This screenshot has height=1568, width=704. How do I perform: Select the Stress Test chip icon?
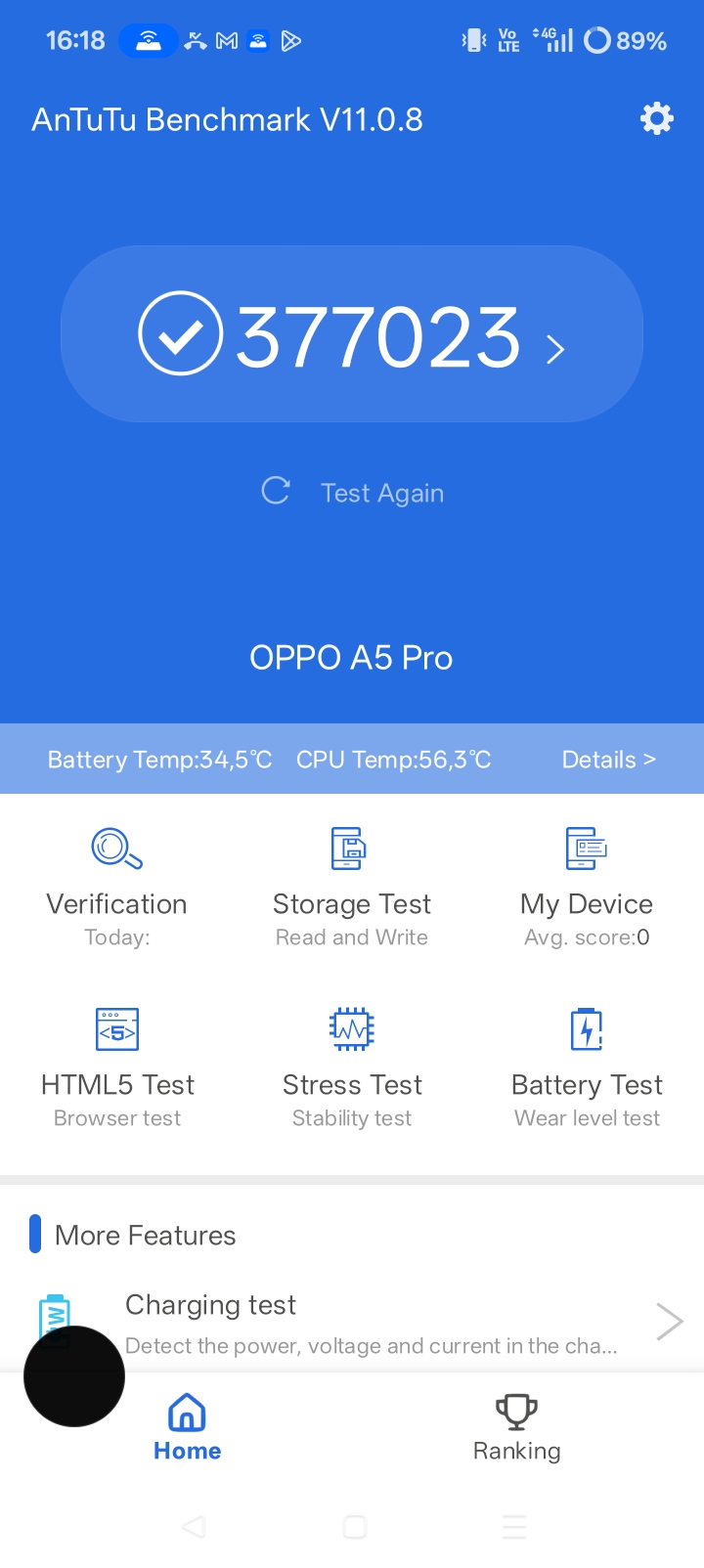[351, 1028]
